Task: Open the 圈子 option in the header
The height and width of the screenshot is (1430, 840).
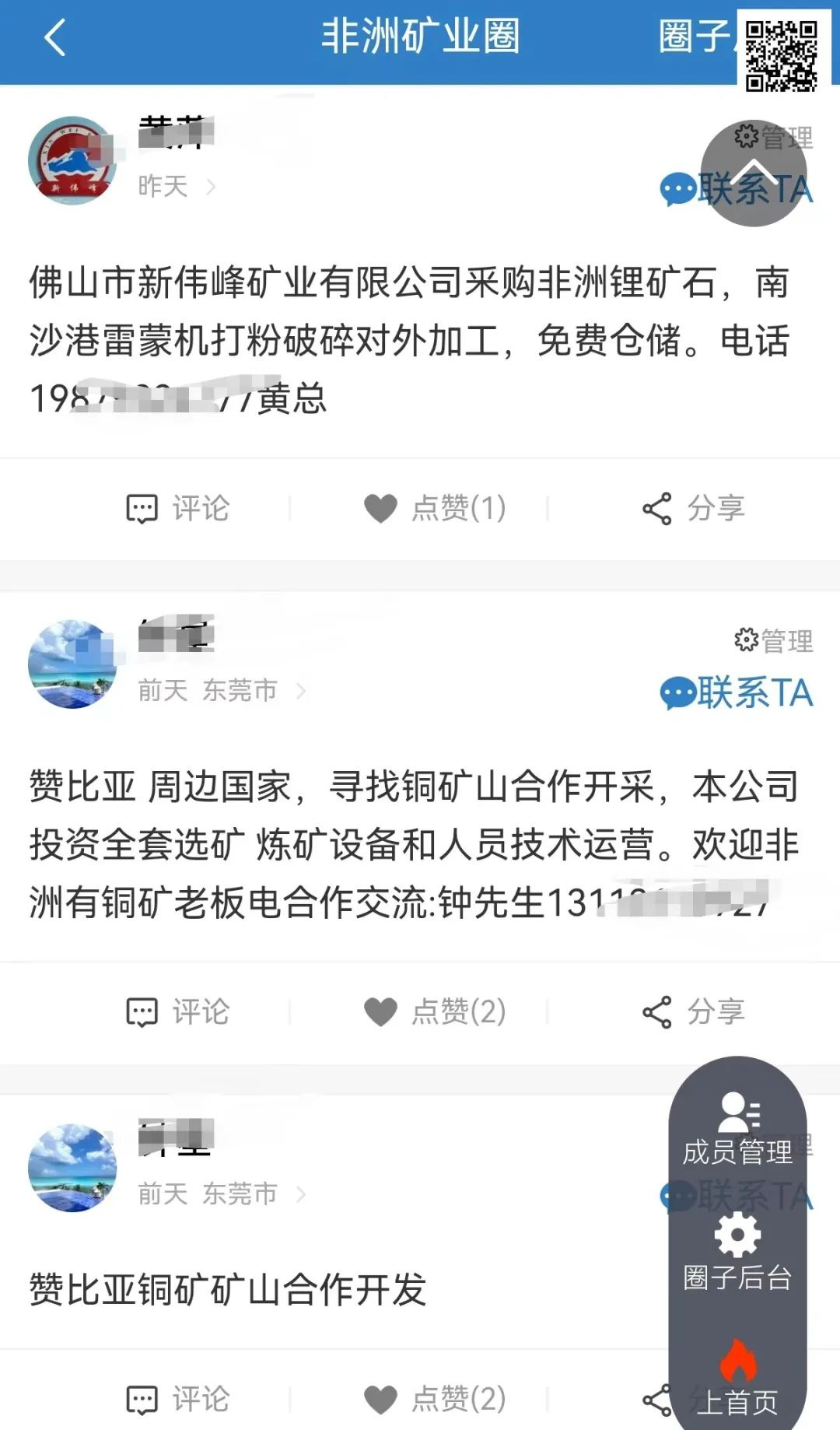Action: click(694, 37)
